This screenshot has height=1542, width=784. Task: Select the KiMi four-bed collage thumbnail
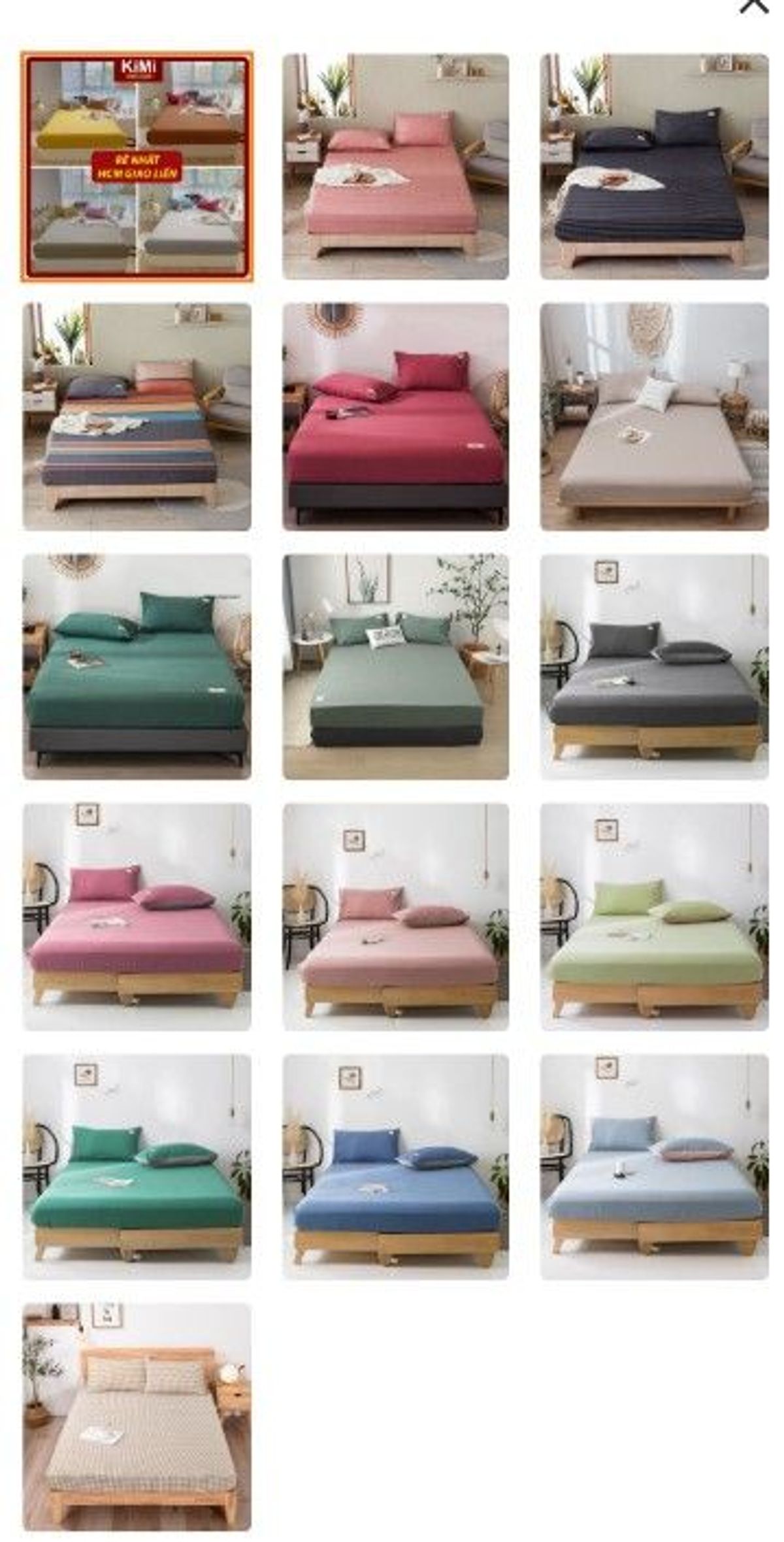click(137, 167)
